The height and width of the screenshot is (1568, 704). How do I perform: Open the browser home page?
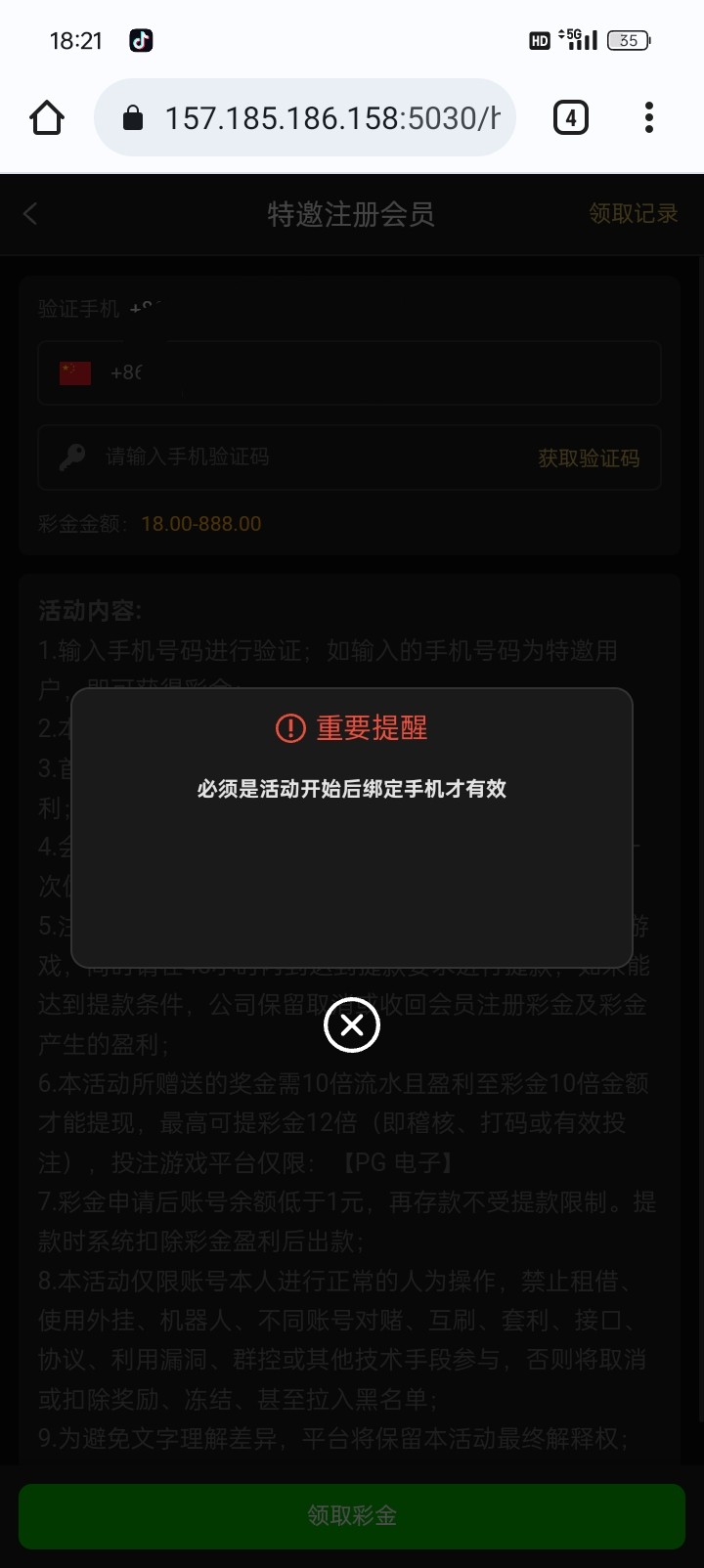(x=47, y=118)
